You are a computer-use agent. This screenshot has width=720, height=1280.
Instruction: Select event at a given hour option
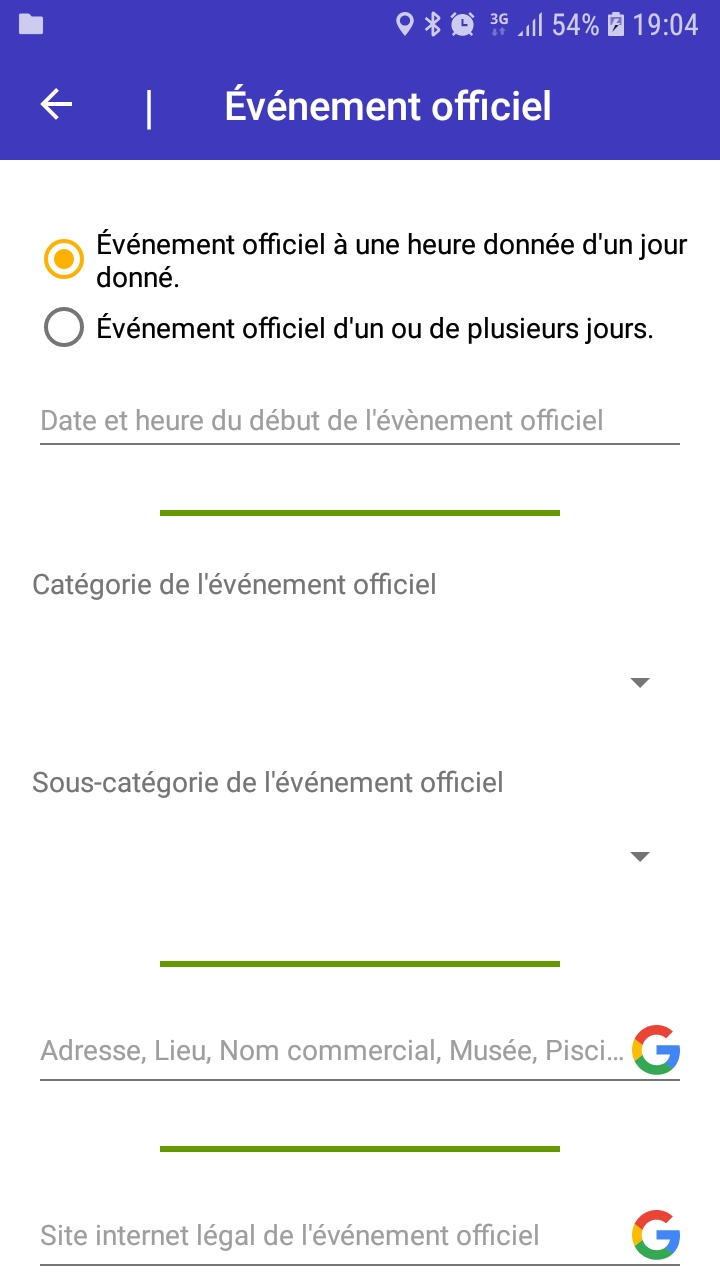pyautogui.click(x=64, y=259)
